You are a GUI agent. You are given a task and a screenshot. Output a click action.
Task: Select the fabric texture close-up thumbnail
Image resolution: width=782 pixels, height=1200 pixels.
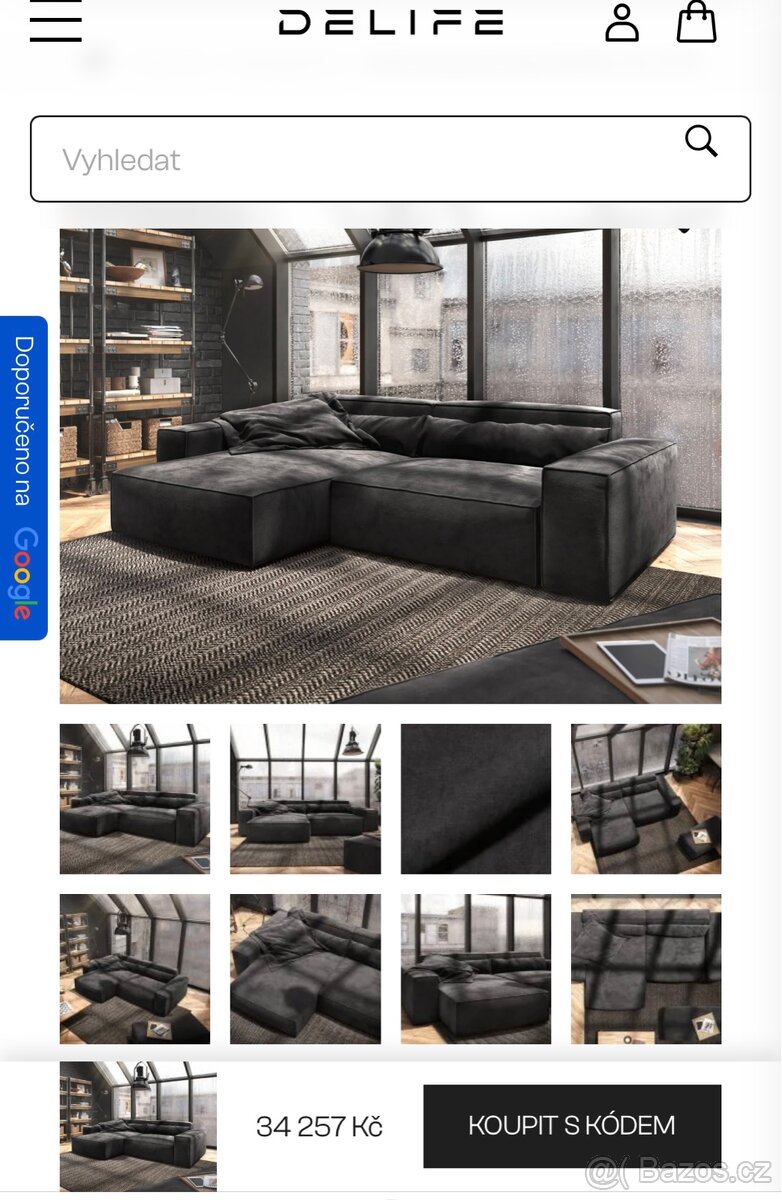[476, 799]
